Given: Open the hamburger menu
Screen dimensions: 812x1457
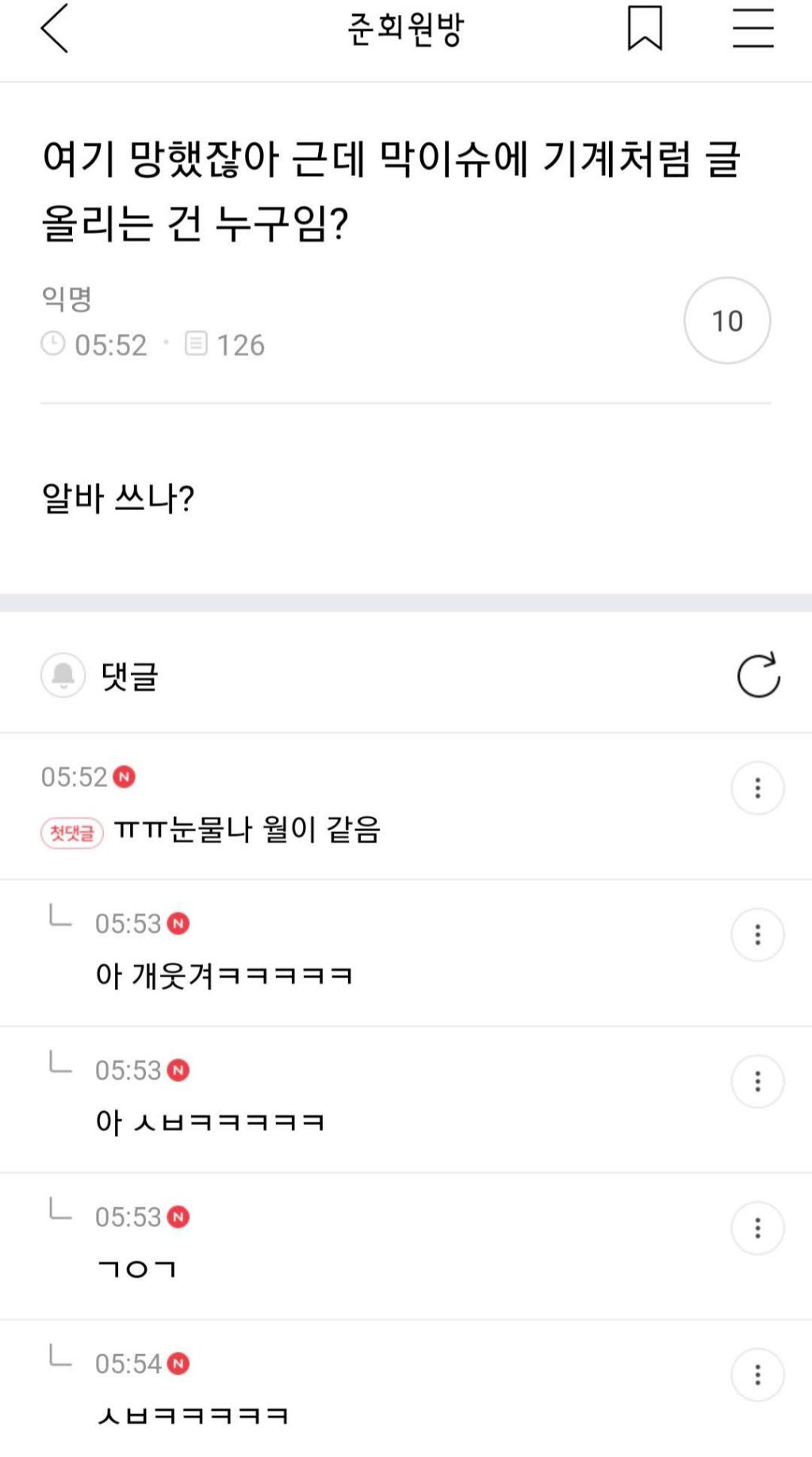Looking at the screenshot, I should click(x=753, y=29).
